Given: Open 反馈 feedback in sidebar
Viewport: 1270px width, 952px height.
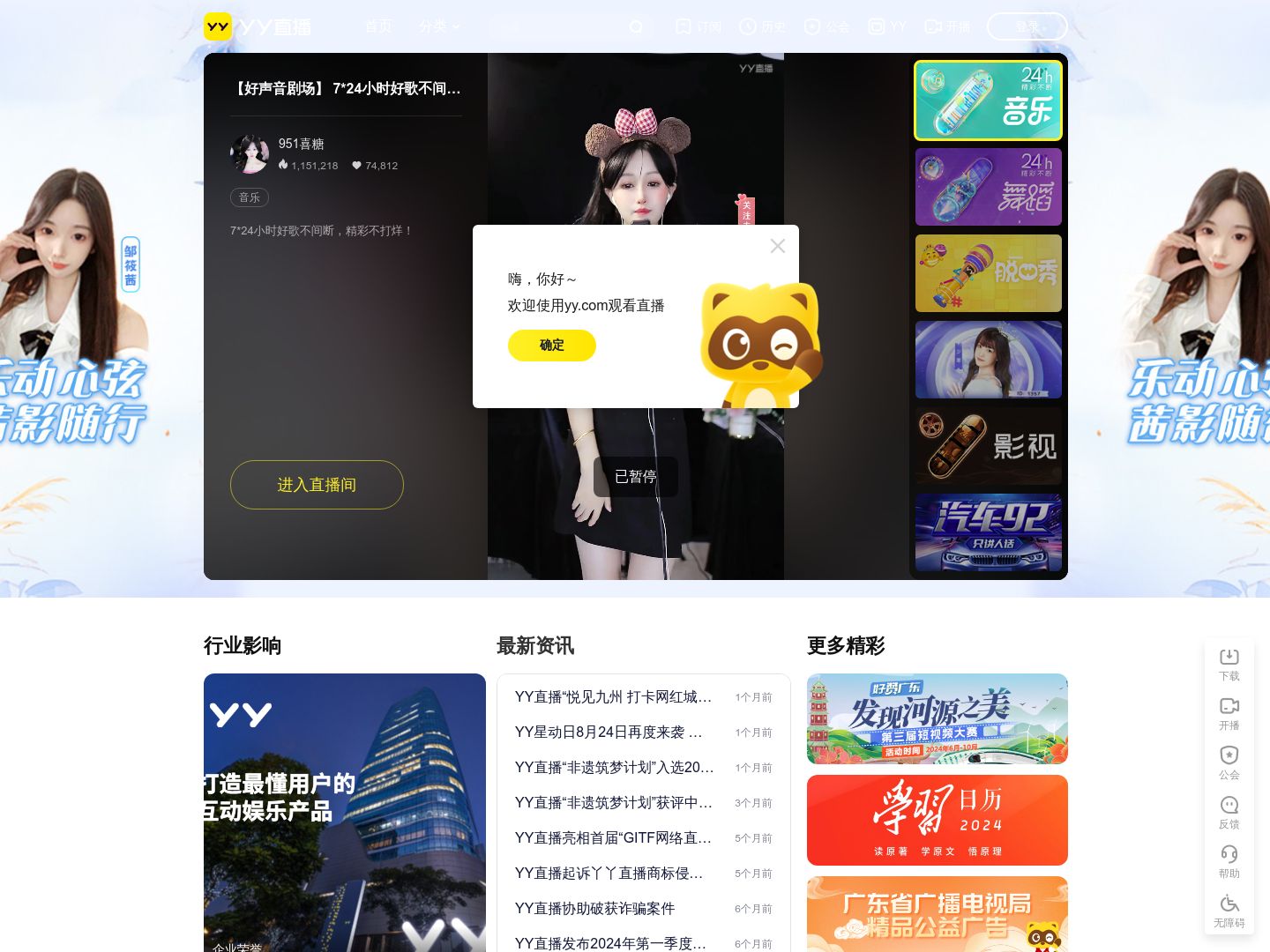Looking at the screenshot, I should pos(1229,812).
